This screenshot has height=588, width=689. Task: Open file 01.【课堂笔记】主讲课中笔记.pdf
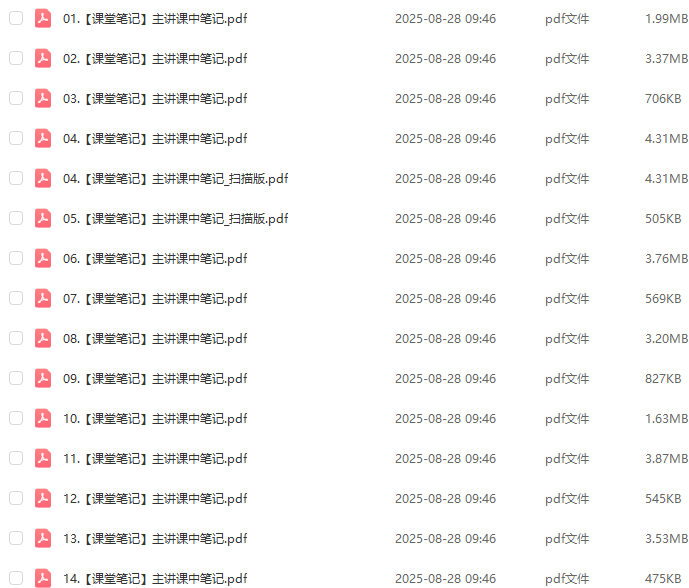click(x=155, y=19)
